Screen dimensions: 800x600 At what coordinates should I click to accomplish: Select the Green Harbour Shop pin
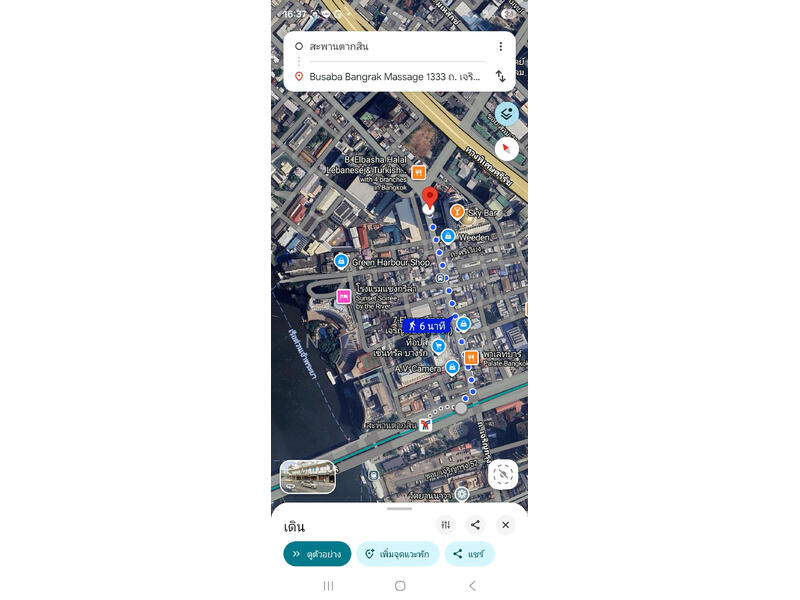[341, 261]
